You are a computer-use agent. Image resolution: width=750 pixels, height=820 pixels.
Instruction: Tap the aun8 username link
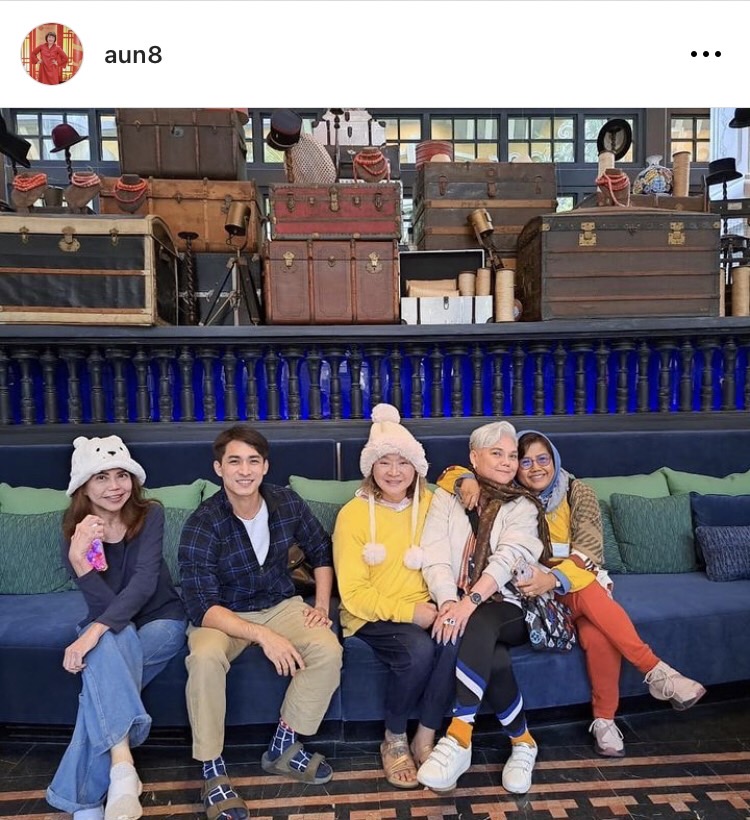click(133, 55)
